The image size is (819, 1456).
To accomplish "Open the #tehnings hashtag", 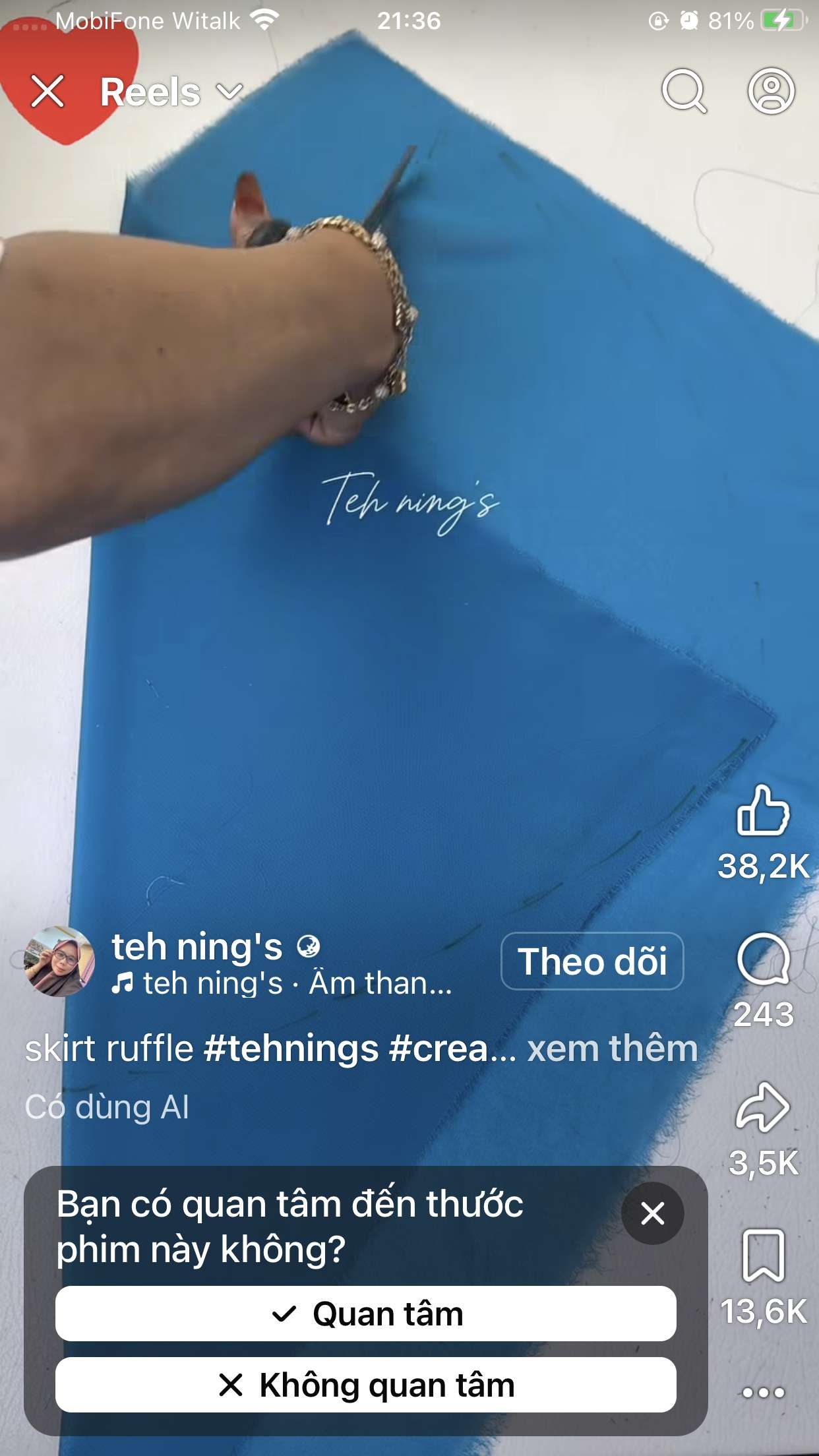I will [291, 1048].
